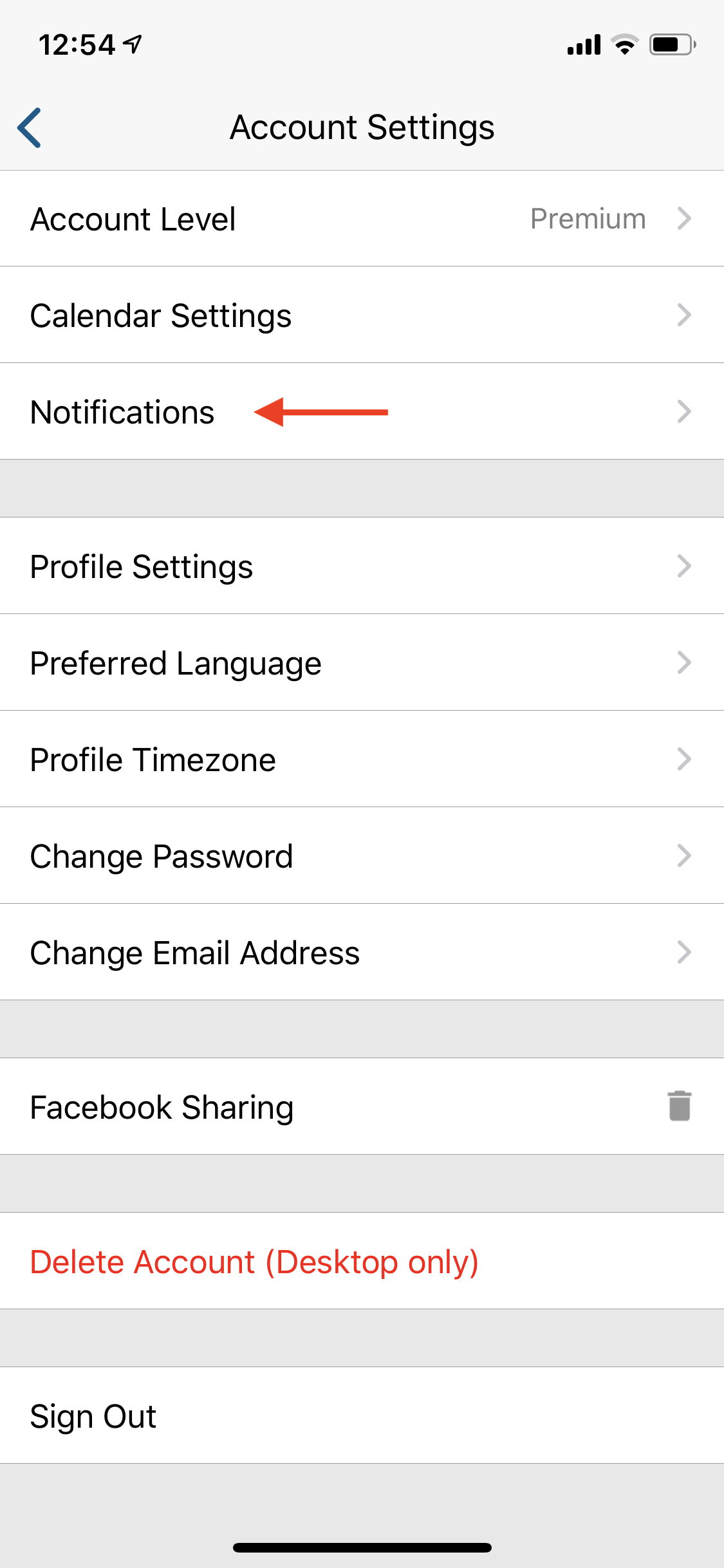This screenshot has height=1568, width=724.
Task: Open Profile Timezone
Action: point(362,760)
